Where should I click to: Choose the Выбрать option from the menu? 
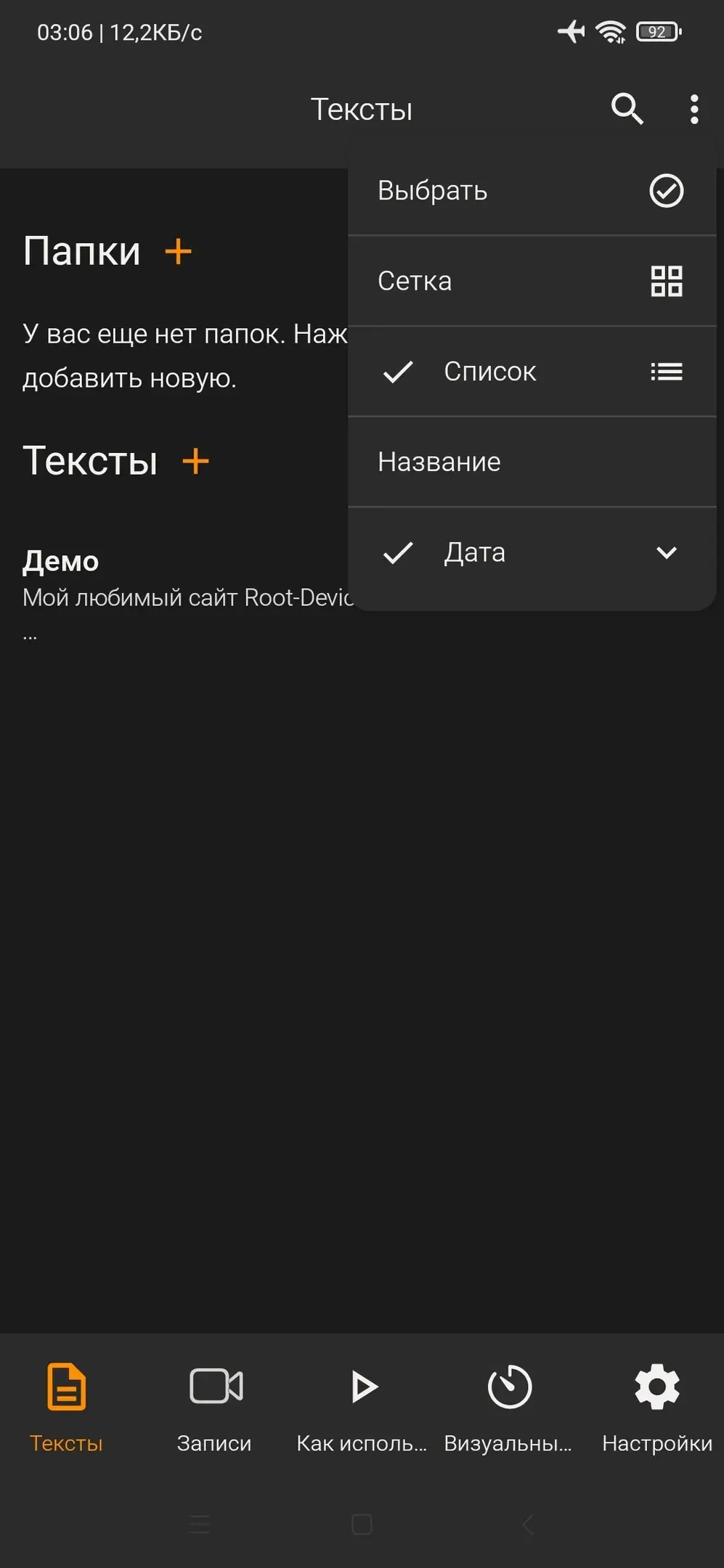532,191
